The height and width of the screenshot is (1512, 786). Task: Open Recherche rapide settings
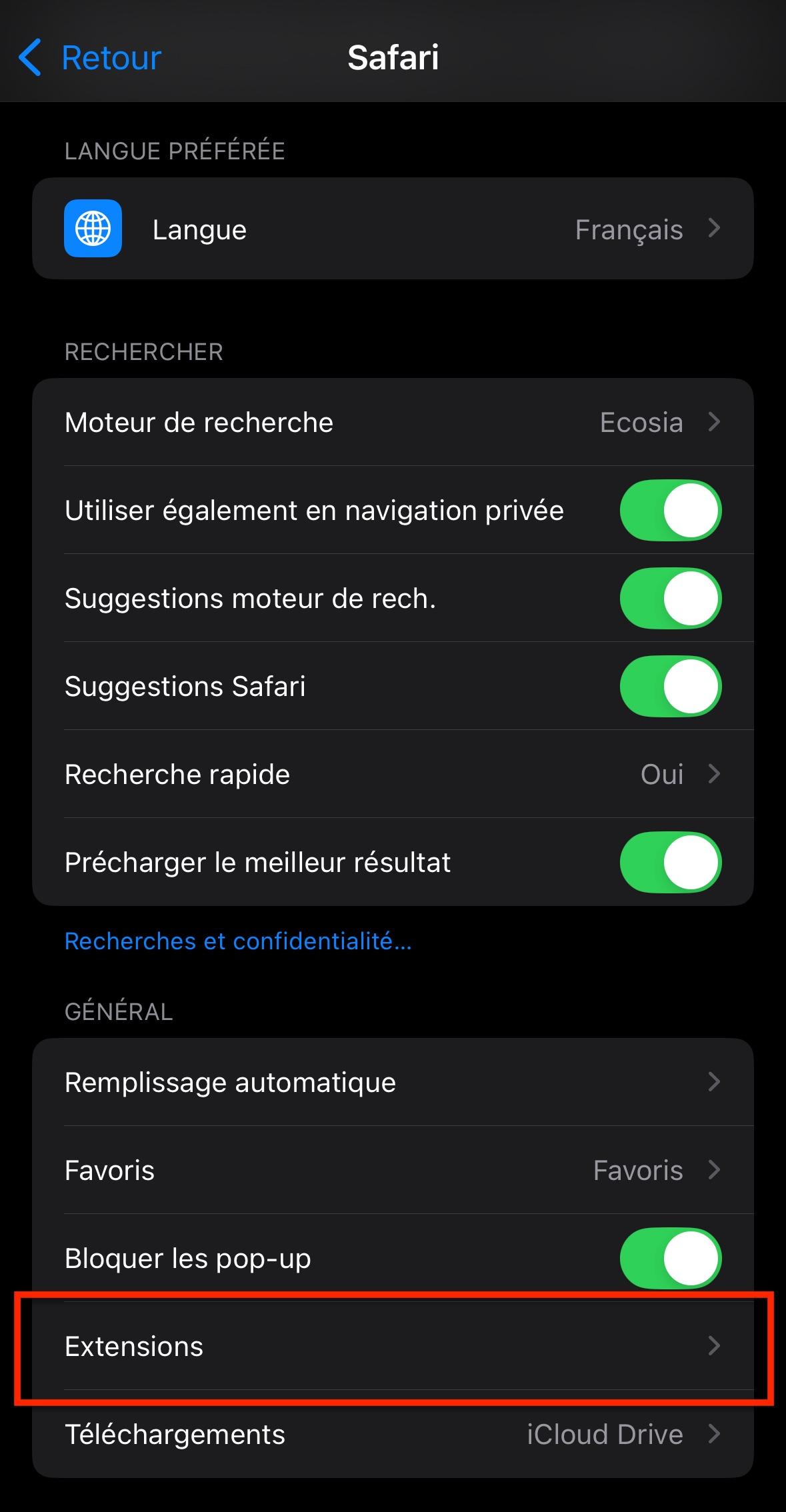tap(393, 775)
